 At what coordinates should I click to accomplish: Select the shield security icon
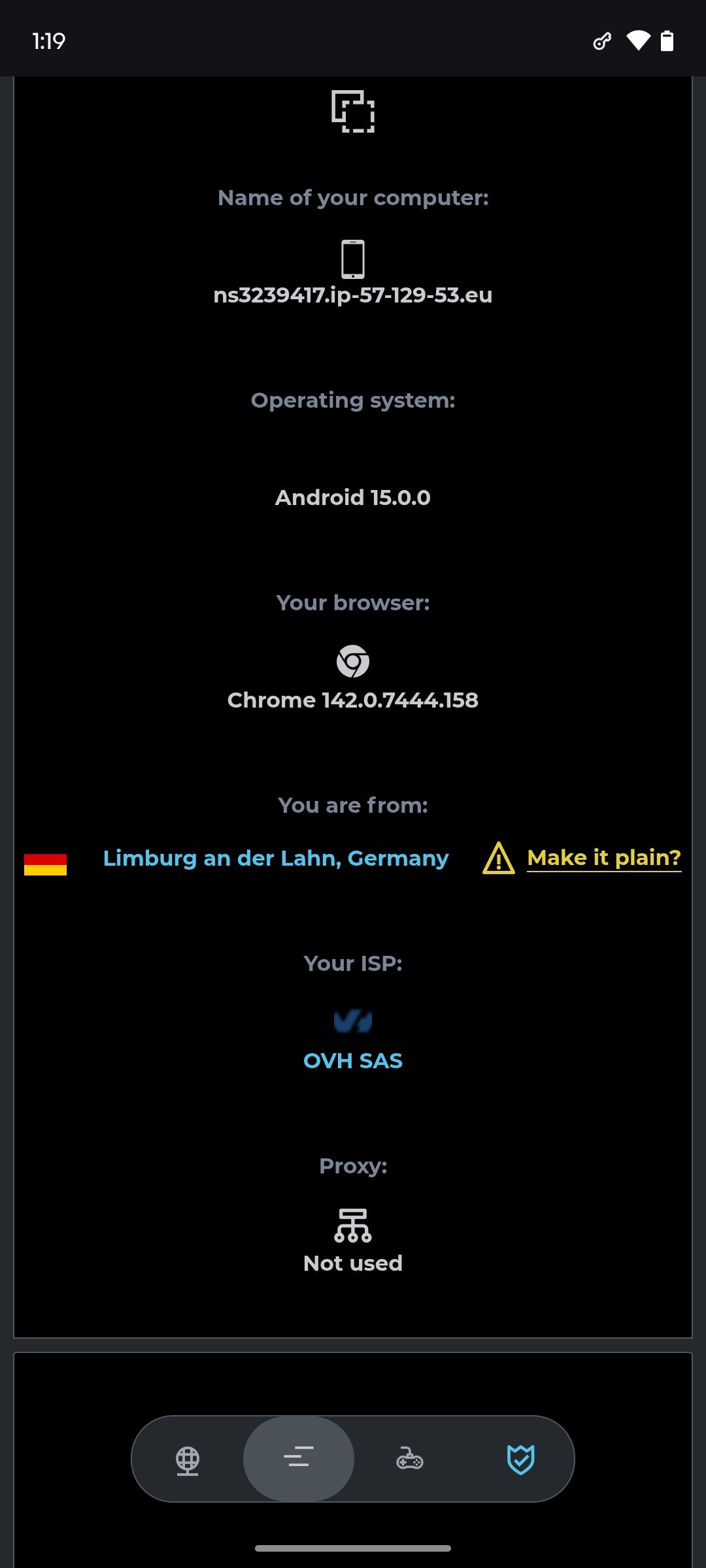click(521, 1458)
